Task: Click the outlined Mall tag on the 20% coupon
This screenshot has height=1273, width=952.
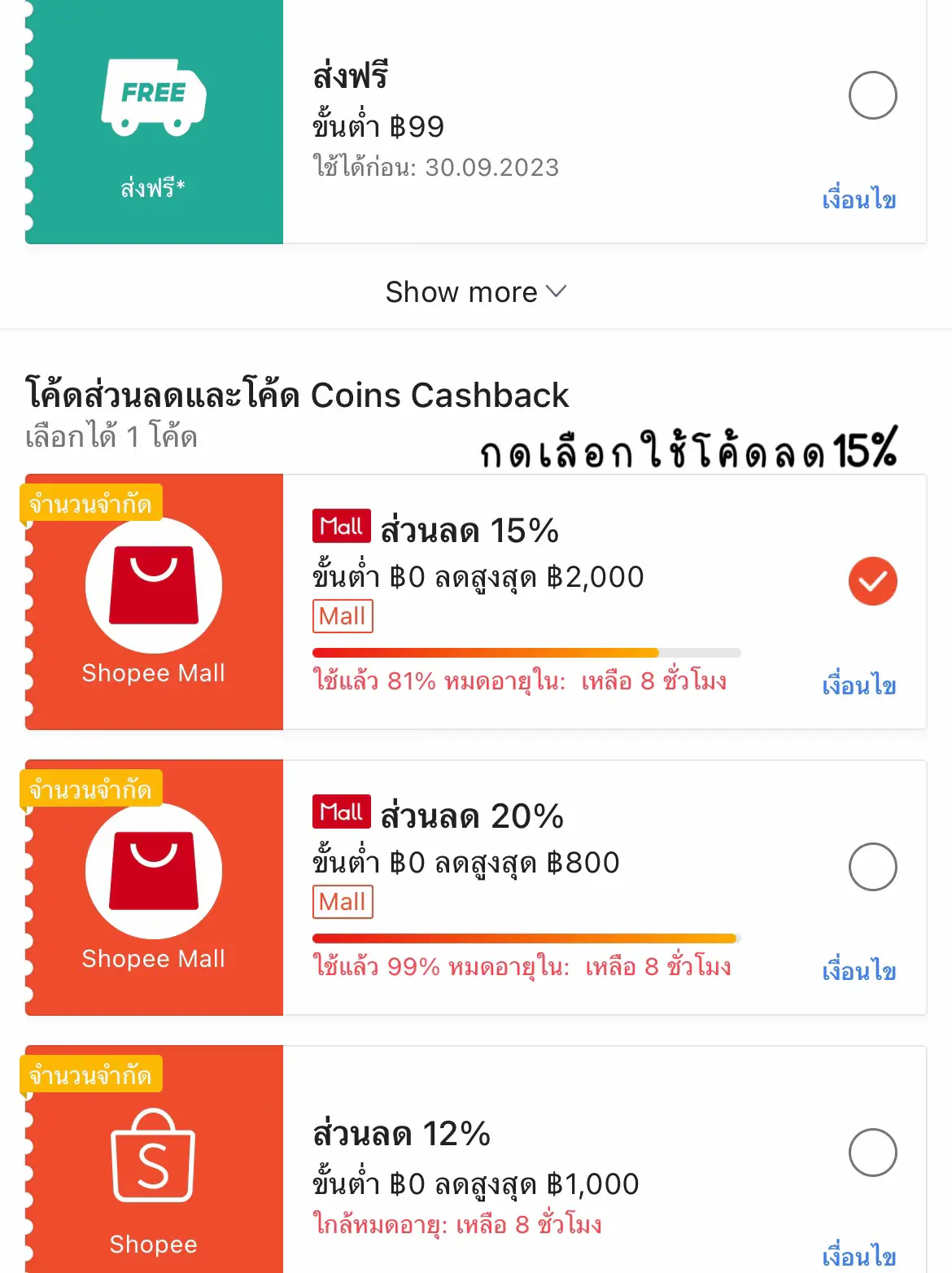Action: [343, 902]
